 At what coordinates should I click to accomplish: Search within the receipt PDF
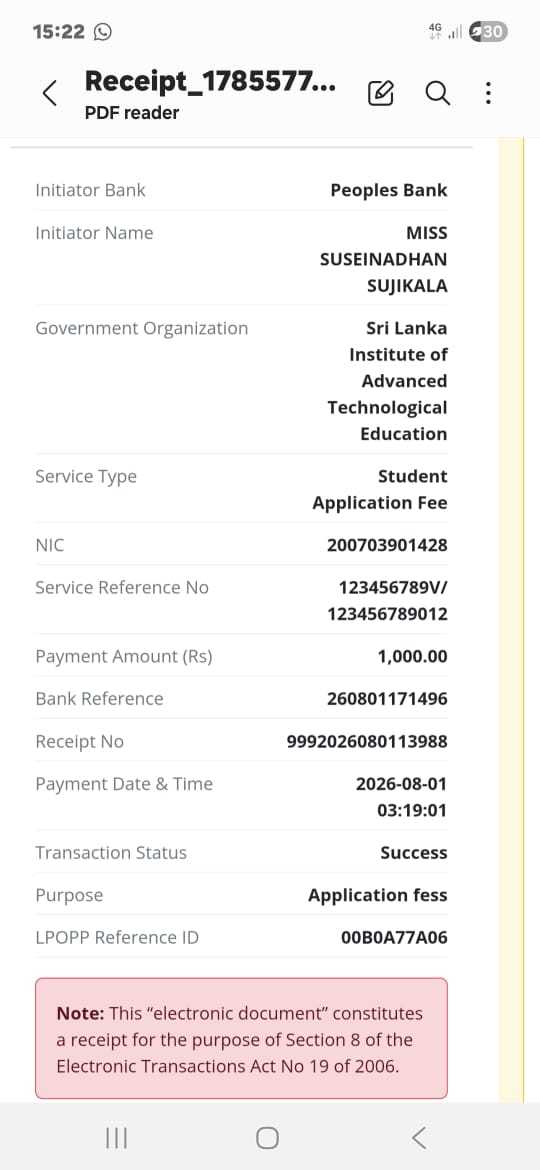coord(438,93)
